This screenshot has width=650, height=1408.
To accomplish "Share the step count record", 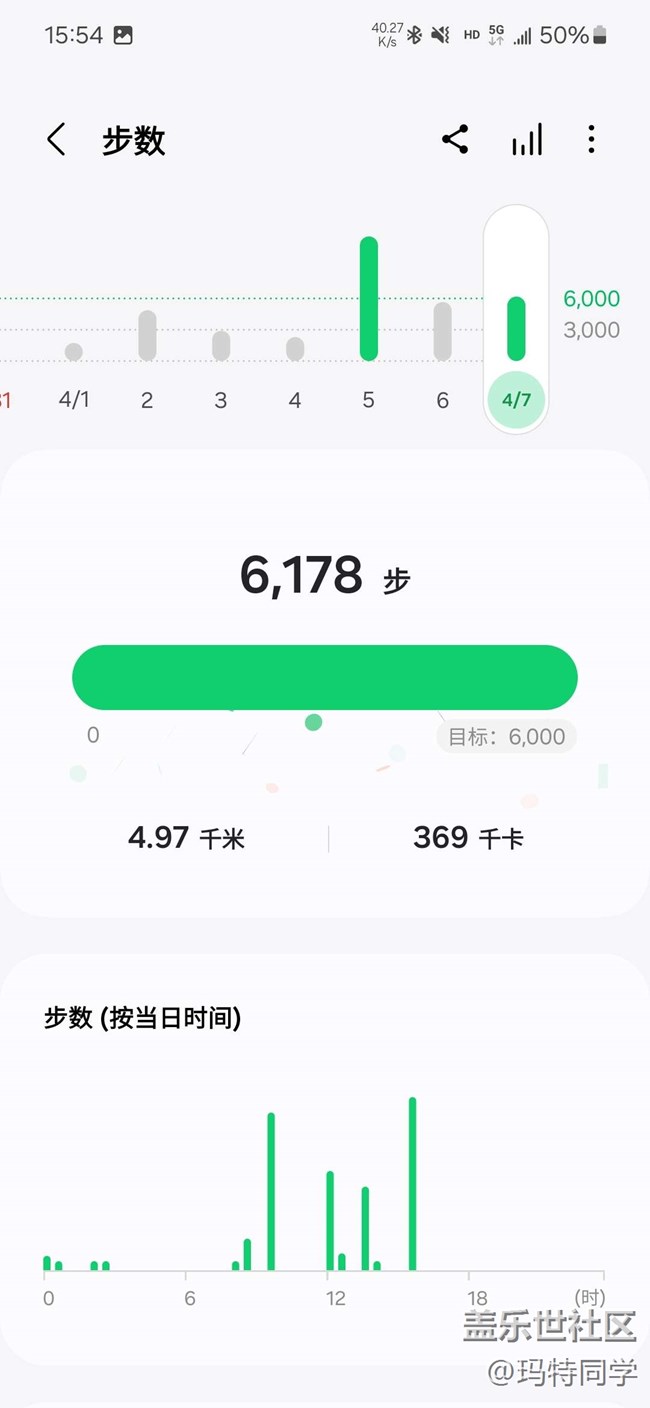I will pos(455,140).
